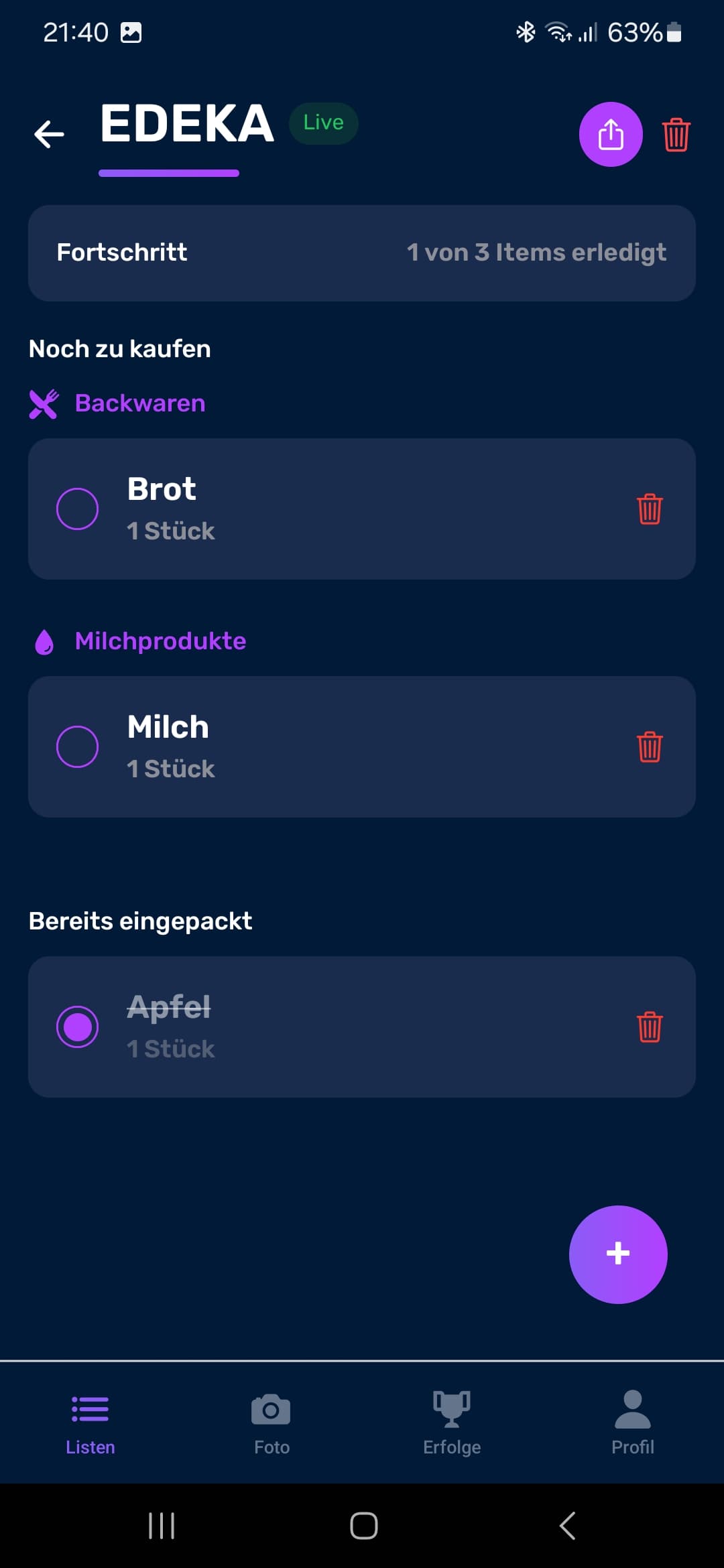Uncheck the completed Apfel item

(x=78, y=1026)
